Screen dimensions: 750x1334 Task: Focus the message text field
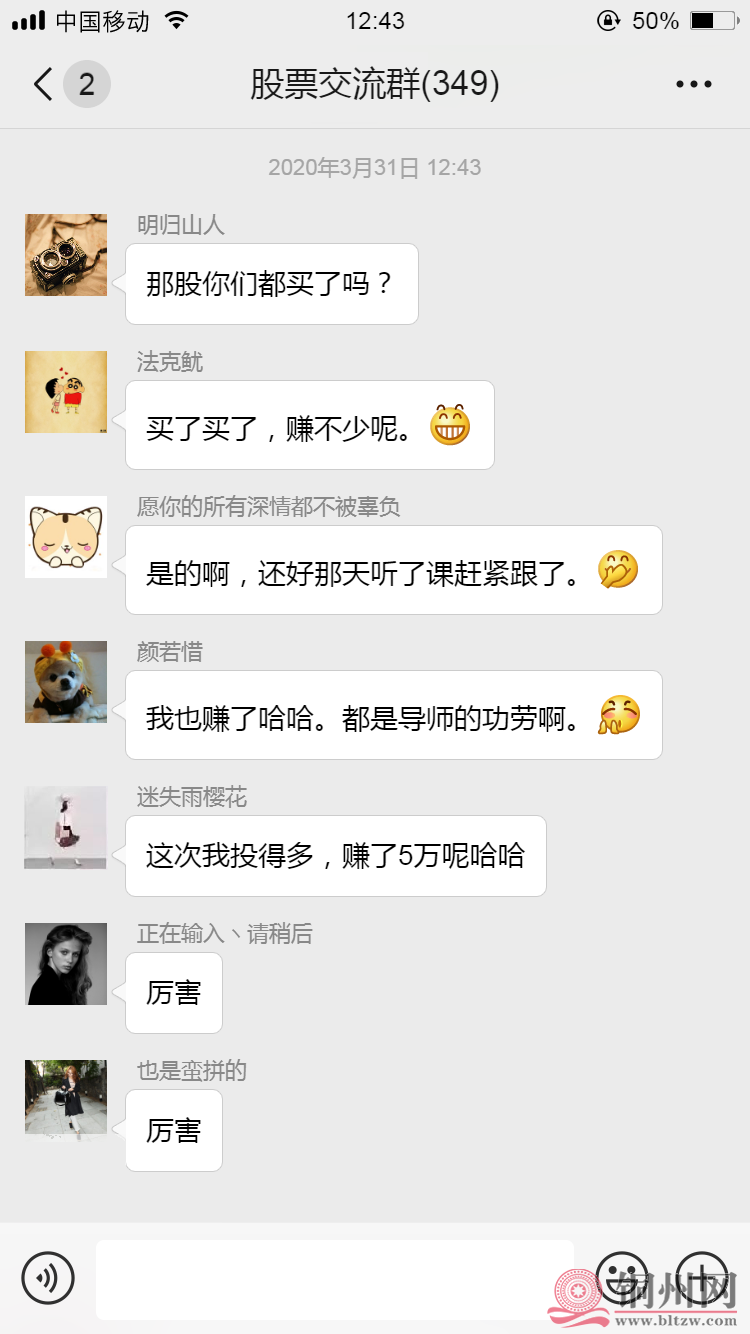335,1279
